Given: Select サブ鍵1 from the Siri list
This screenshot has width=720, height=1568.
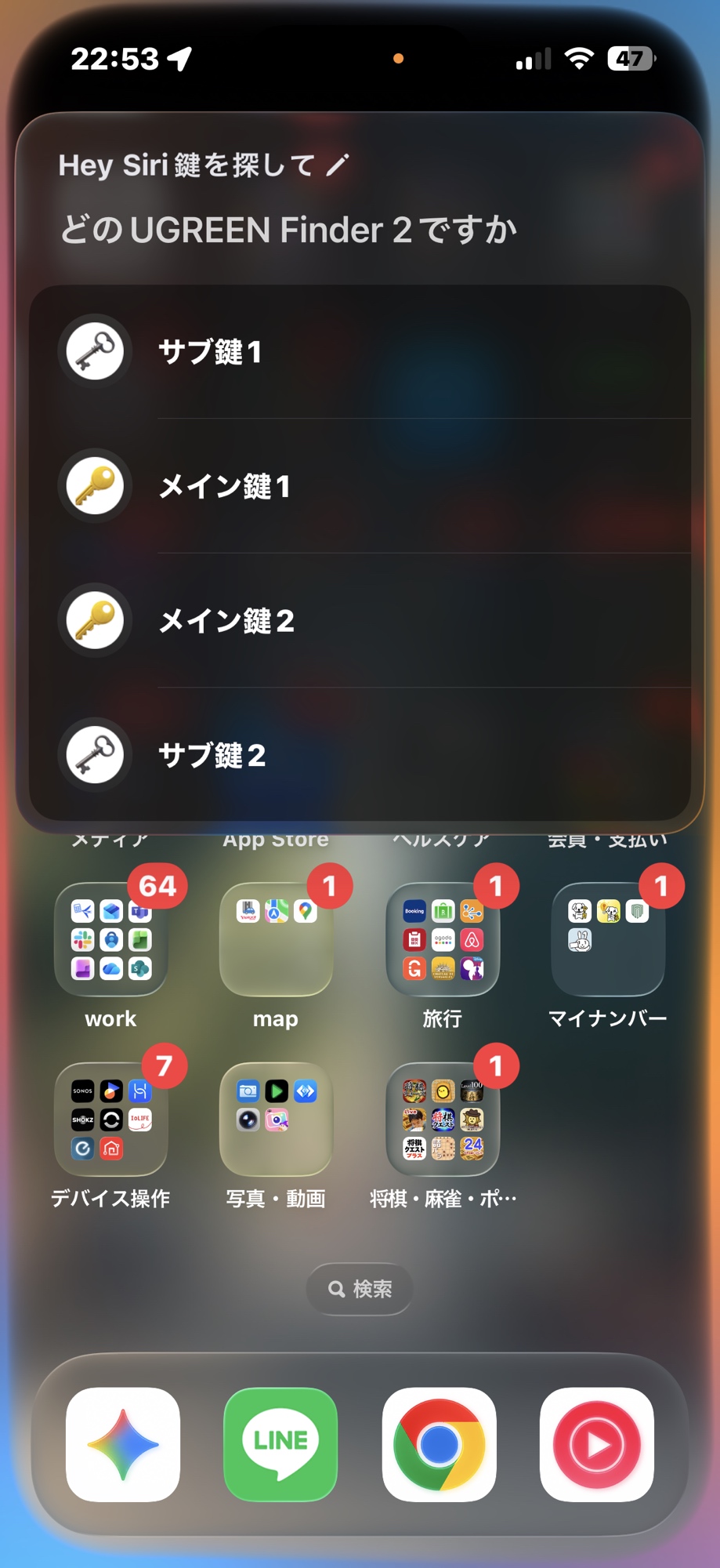Looking at the screenshot, I should tap(360, 351).
